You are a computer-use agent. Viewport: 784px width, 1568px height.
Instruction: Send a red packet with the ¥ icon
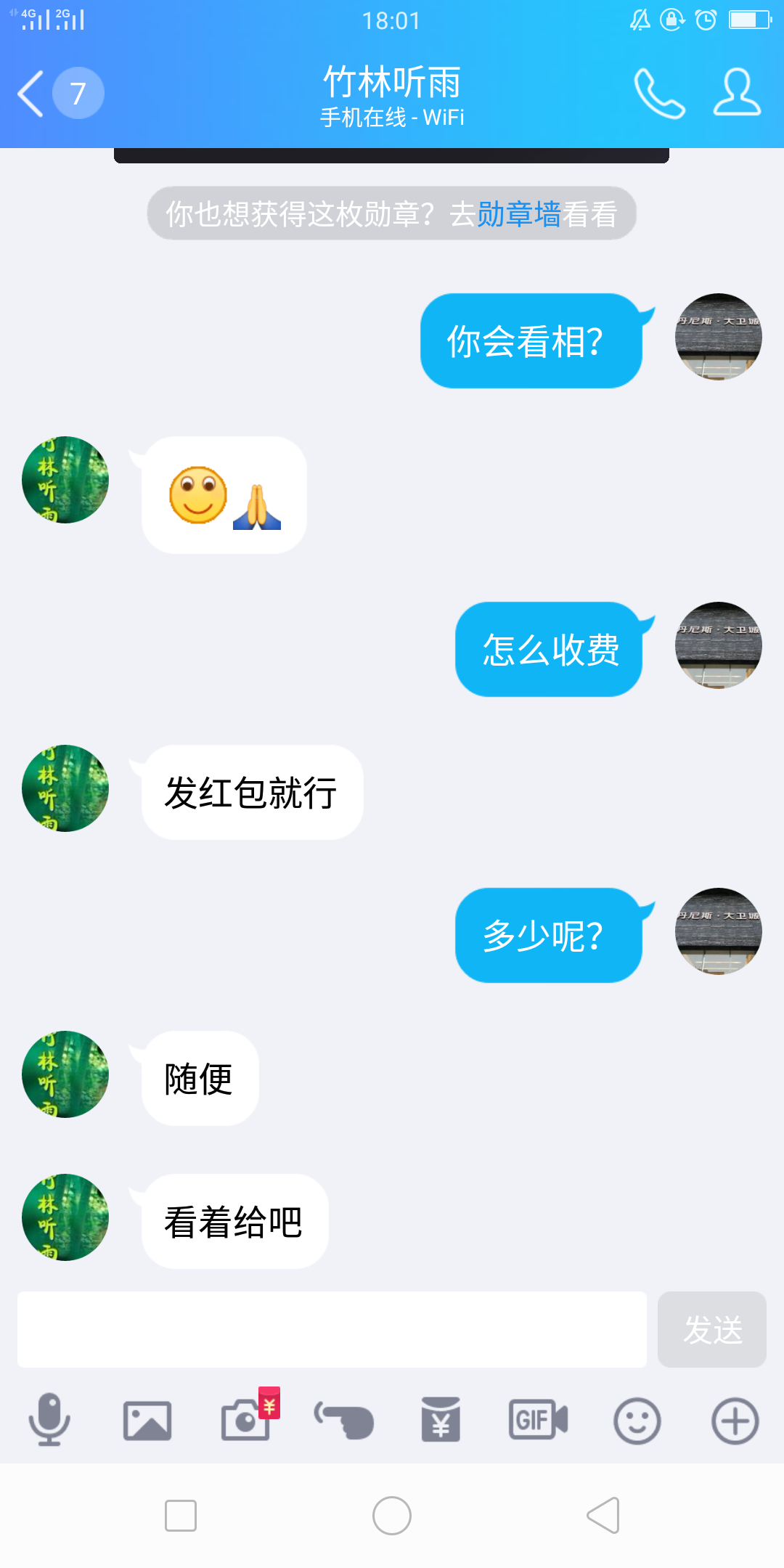click(x=441, y=1421)
